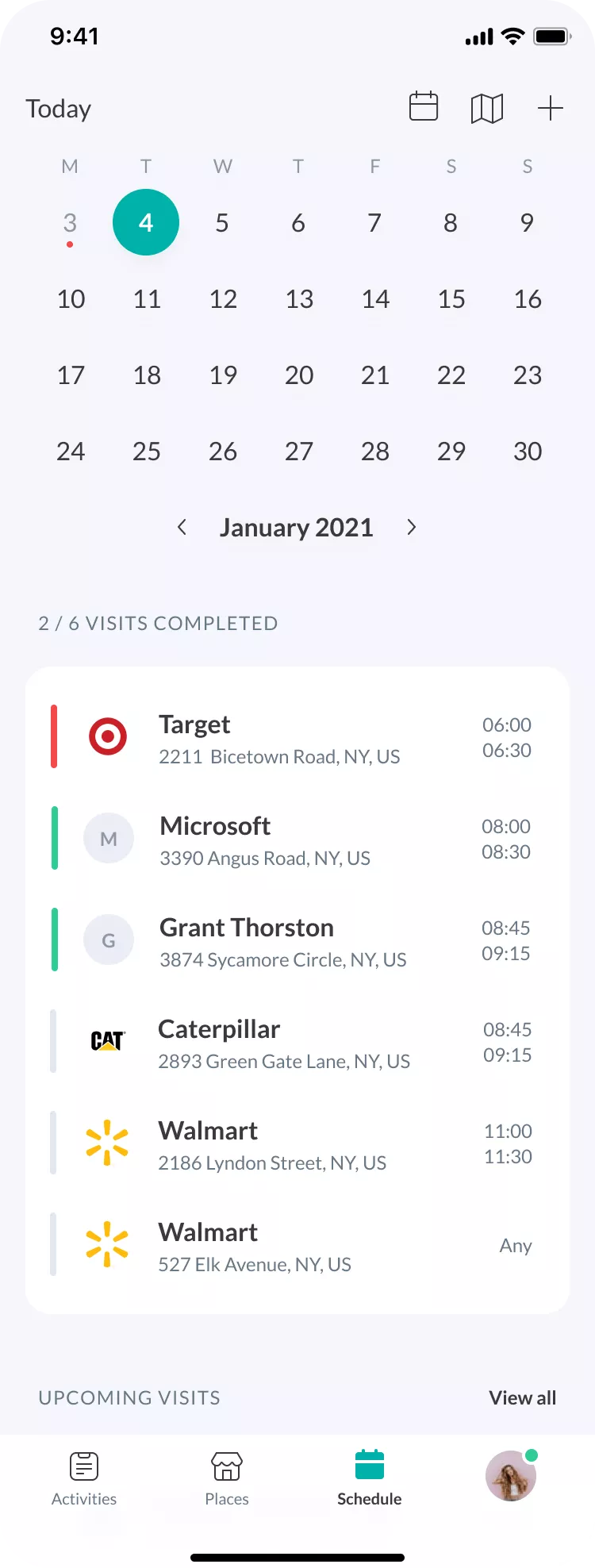Open the Target visit

tap(297, 738)
